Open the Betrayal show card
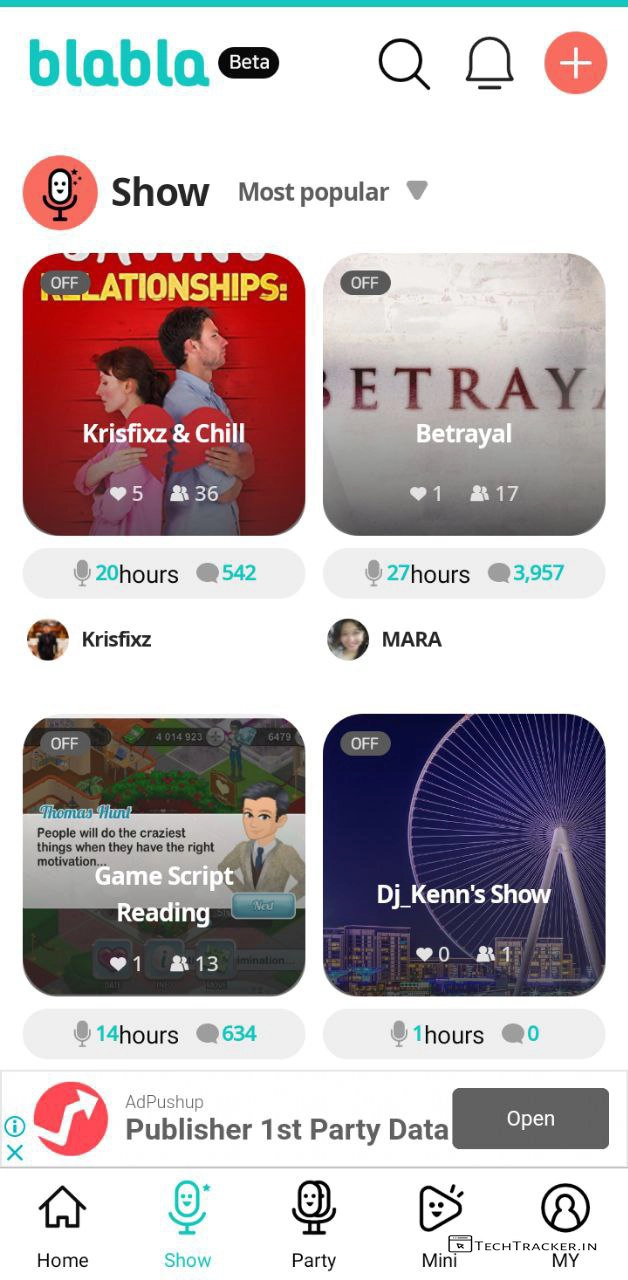This screenshot has width=628, height=1280. tap(464, 394)
